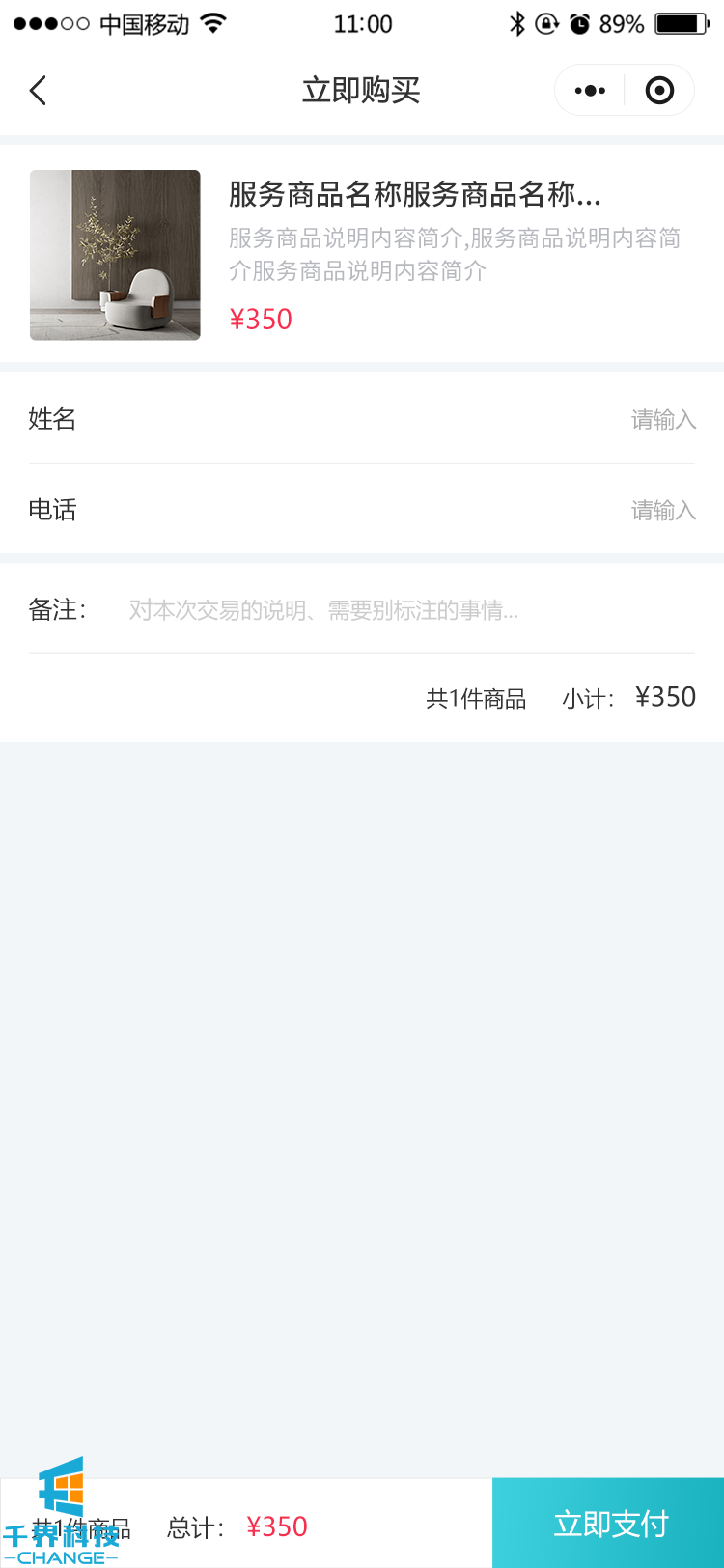Focus the 备注 remarks field

[405, 610]
